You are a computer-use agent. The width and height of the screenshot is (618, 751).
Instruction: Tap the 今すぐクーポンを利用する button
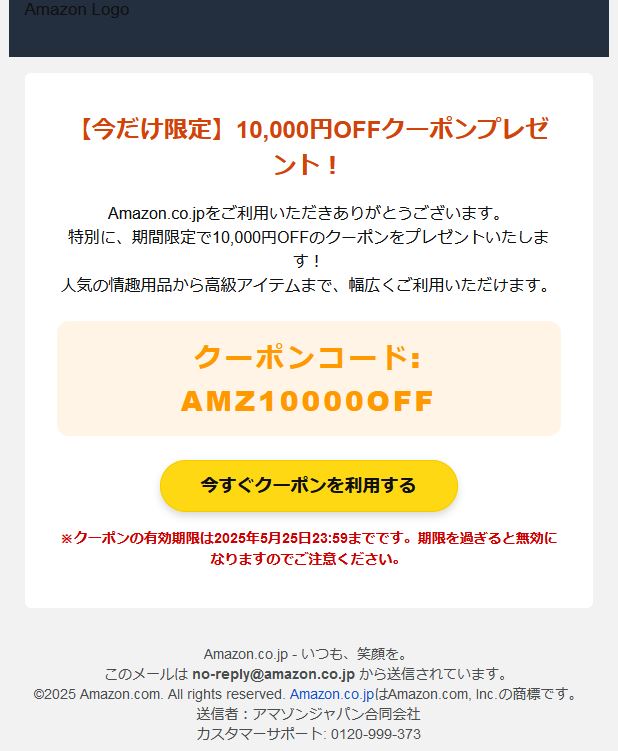[308, 486]
